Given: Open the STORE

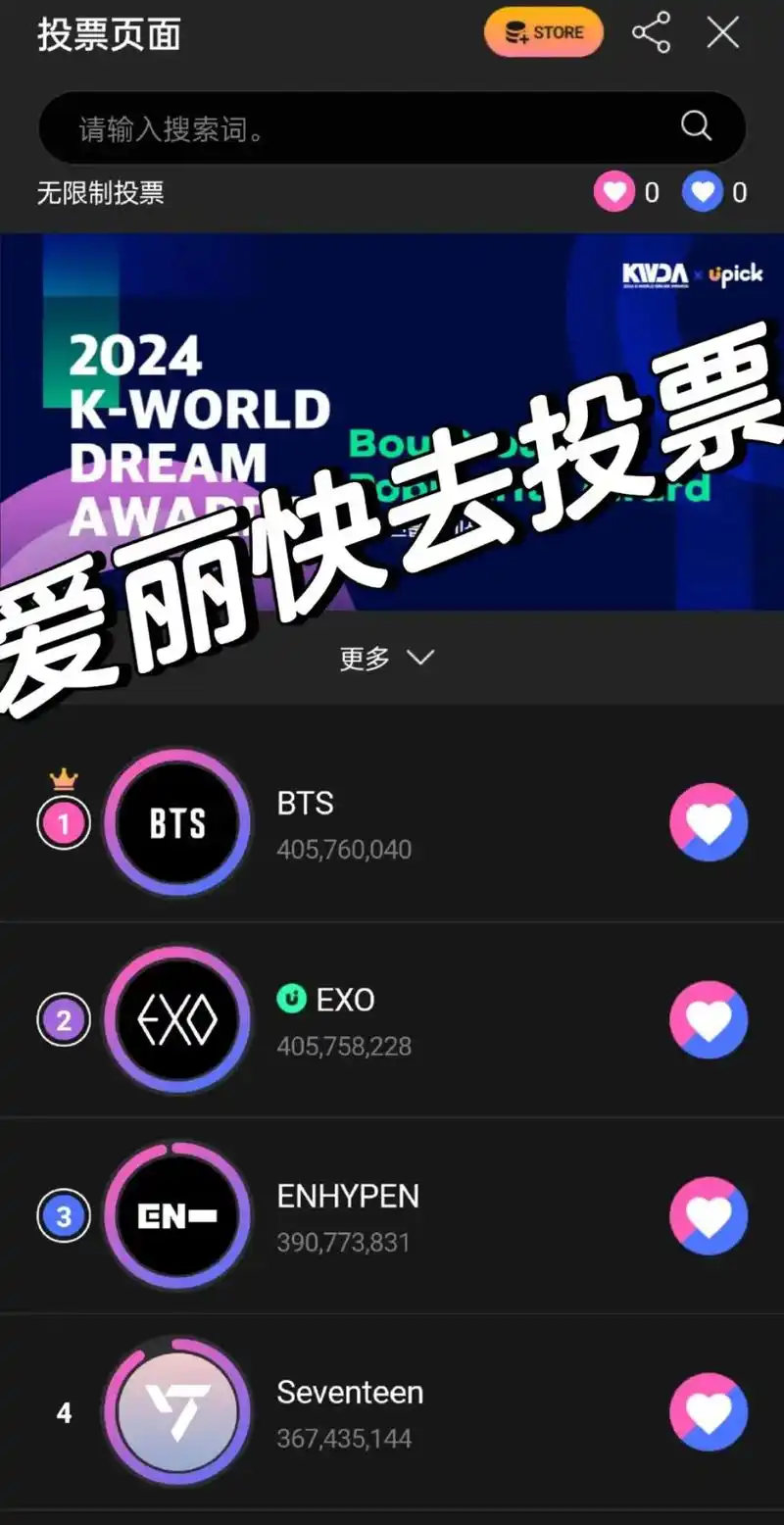Looking at the screenshot, I should [544, 31].
